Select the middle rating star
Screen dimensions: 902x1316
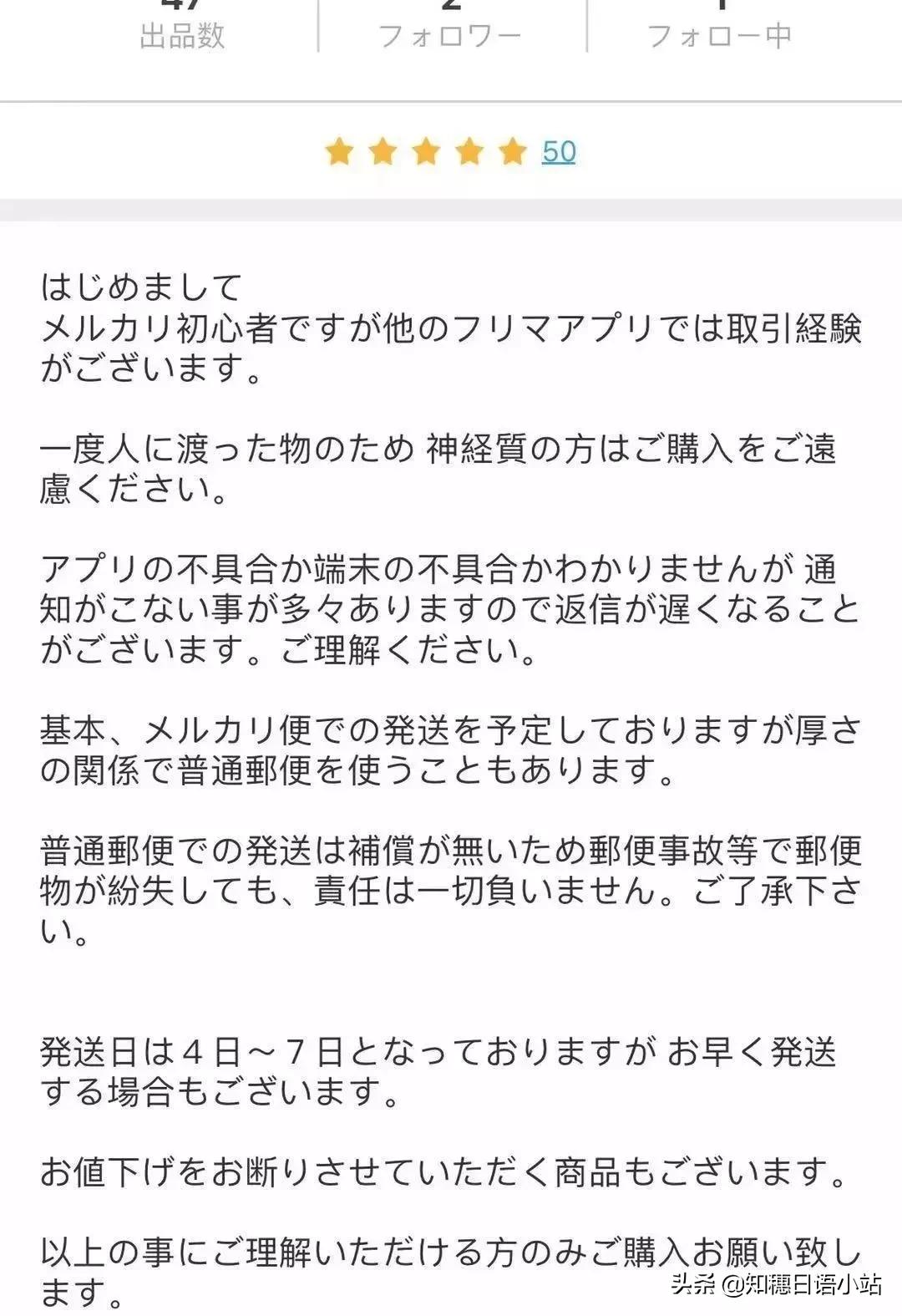pyautogui.click(x=425, y=153)
